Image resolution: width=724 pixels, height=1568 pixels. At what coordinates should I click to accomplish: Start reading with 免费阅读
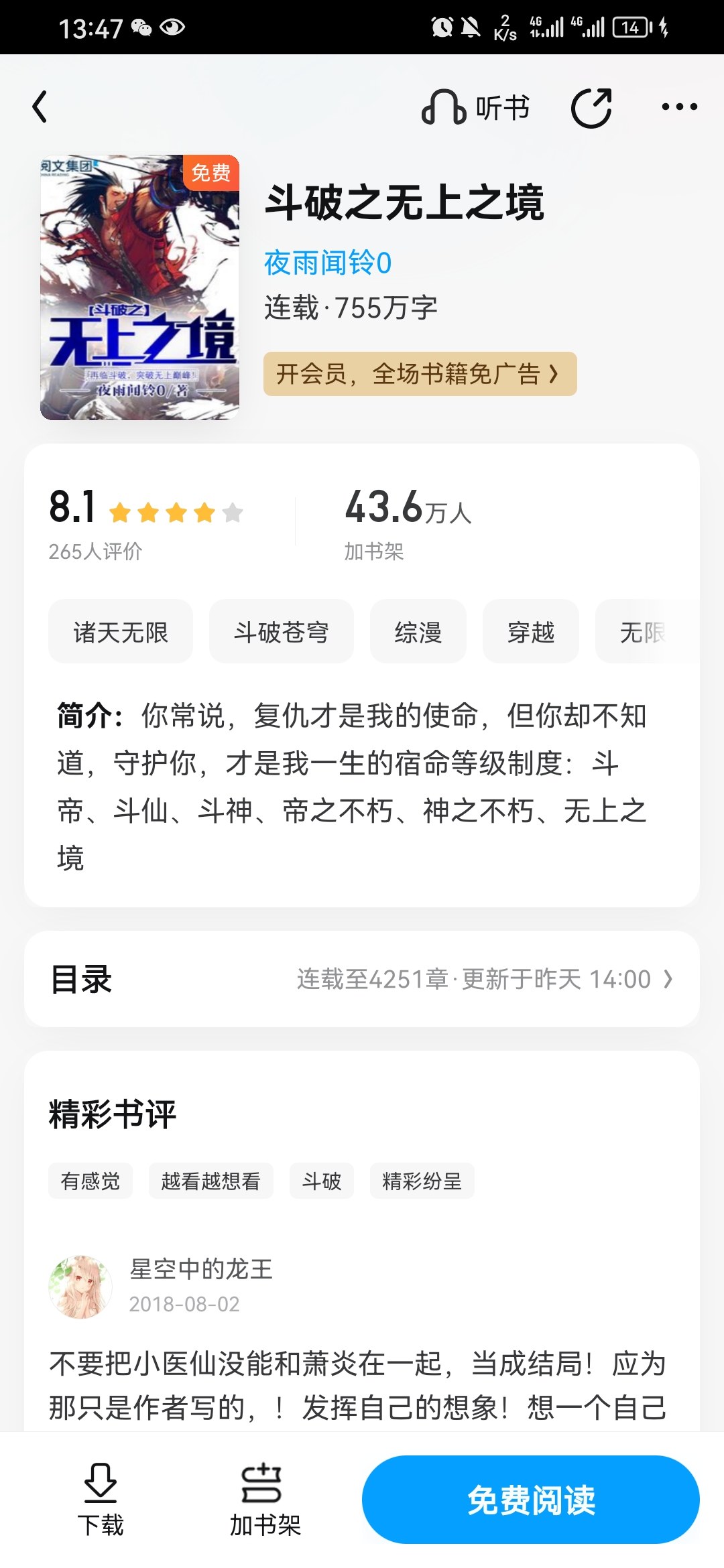(531, 1500)
